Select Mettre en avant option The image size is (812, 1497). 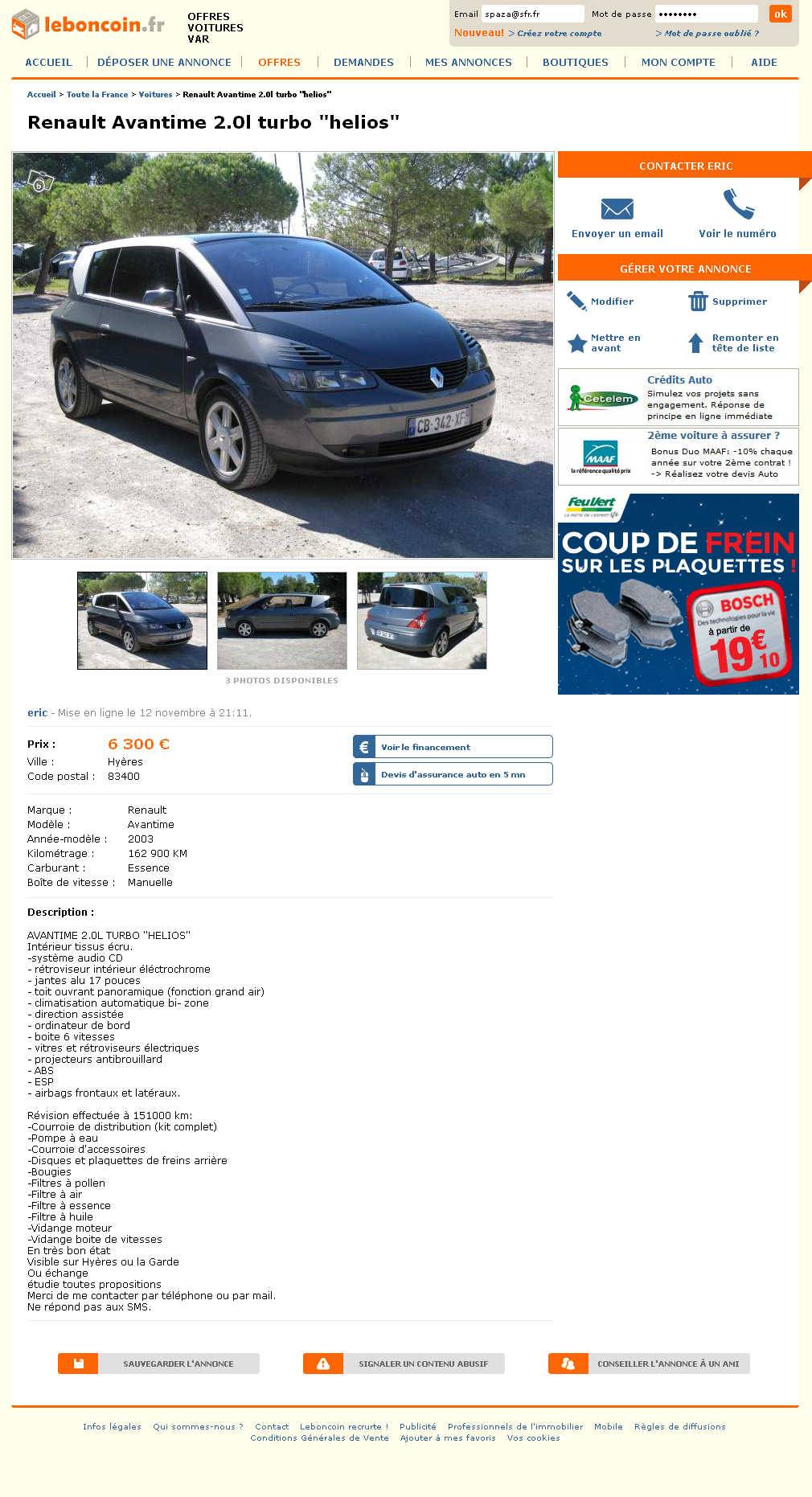pos(614,343)
